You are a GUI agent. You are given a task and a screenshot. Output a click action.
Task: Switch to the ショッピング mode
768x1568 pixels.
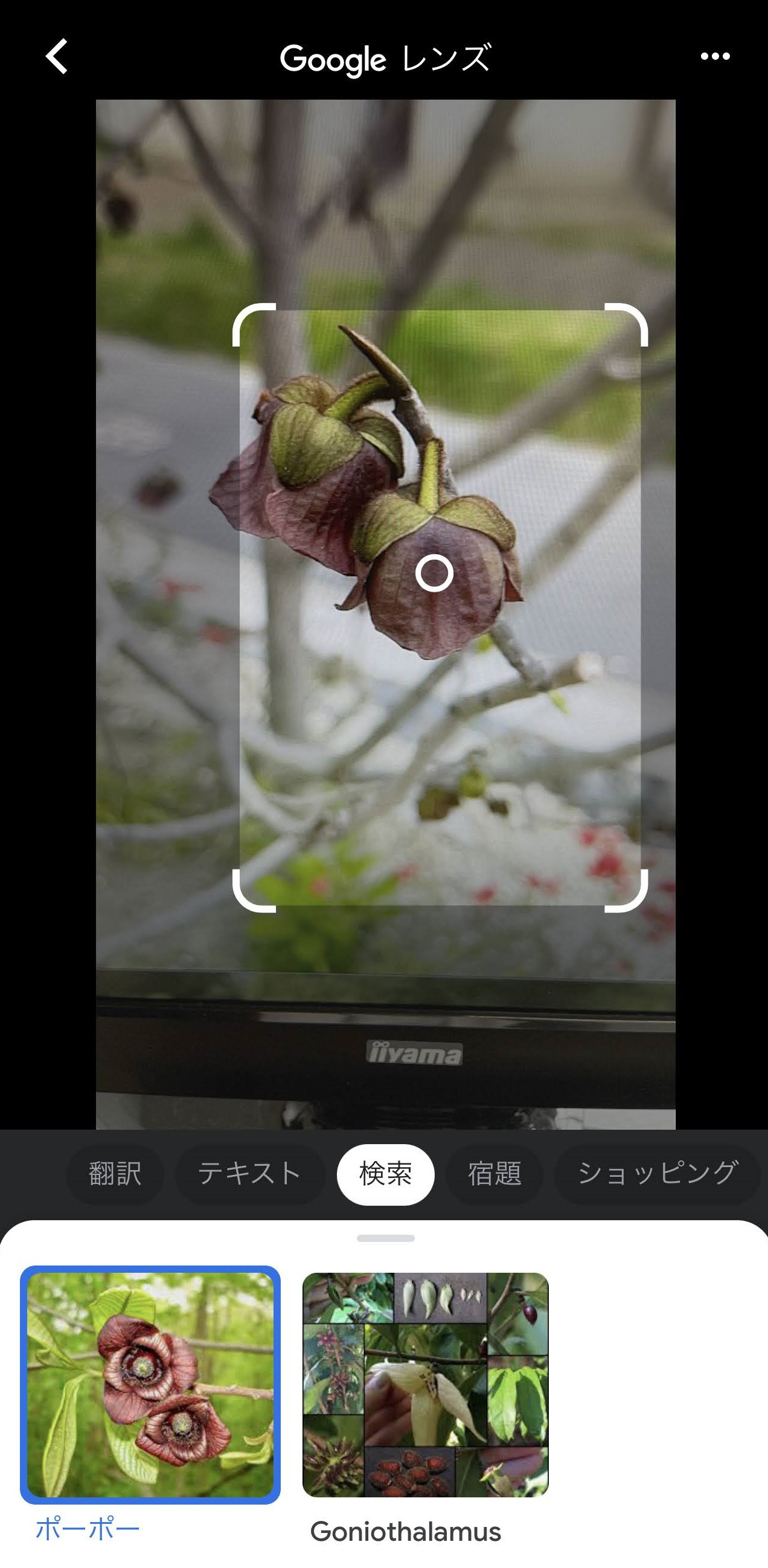point(658,1174)
